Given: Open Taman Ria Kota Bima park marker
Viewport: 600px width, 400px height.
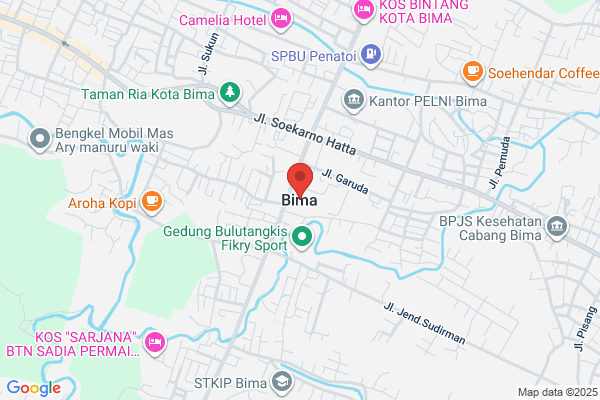Looking at the screenshot, I should coord(230,93).
